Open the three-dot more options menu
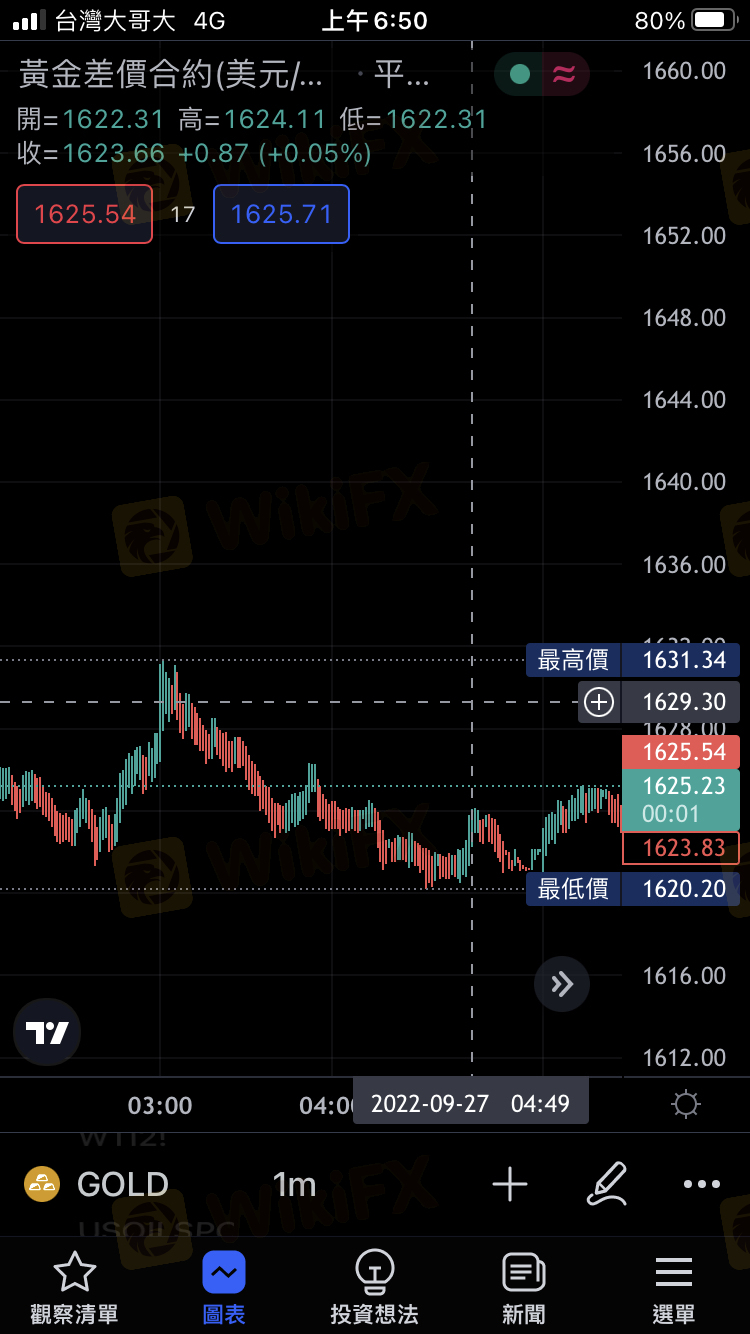The width and height of the screenshot is (750, 1334). pos(701,1184)
